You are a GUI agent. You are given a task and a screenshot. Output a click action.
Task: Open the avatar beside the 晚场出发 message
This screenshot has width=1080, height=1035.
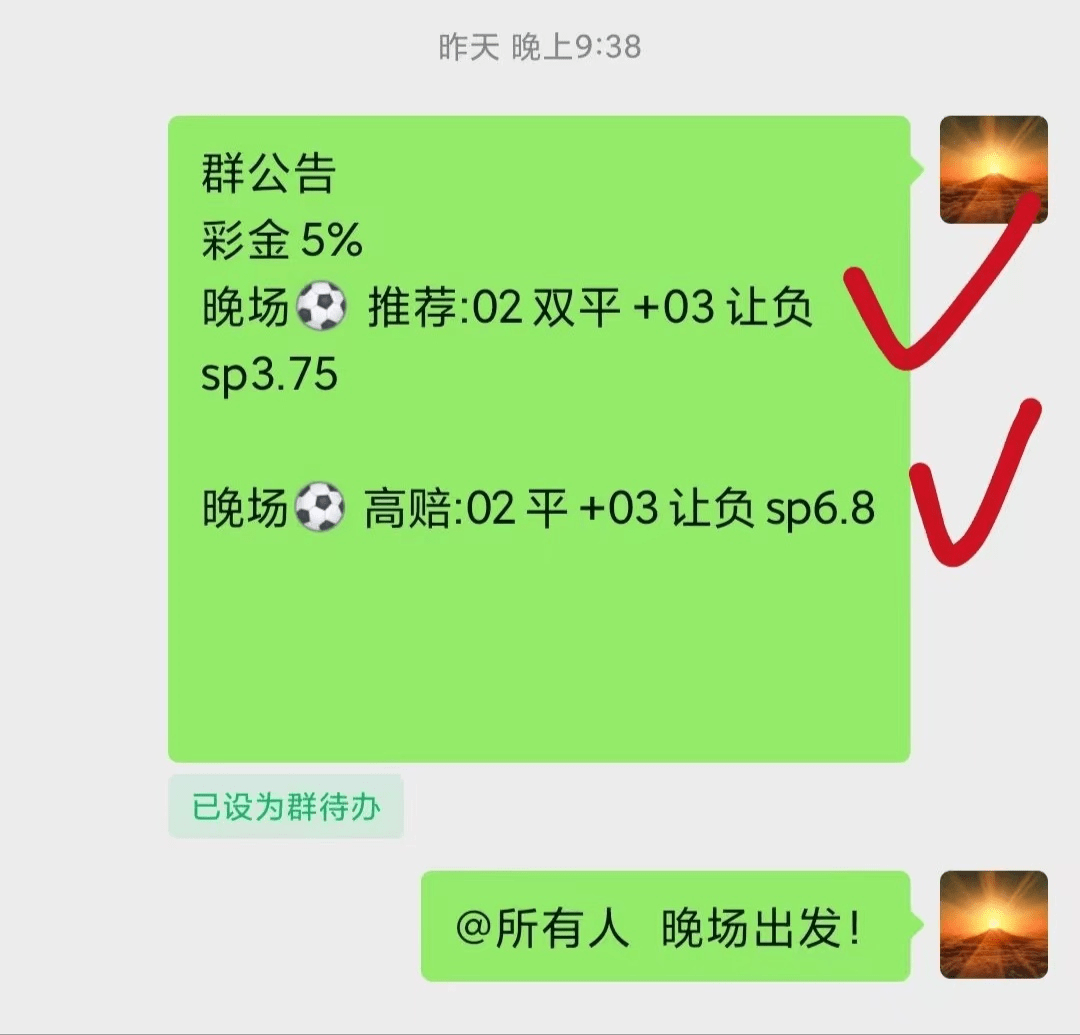[993, 925]
